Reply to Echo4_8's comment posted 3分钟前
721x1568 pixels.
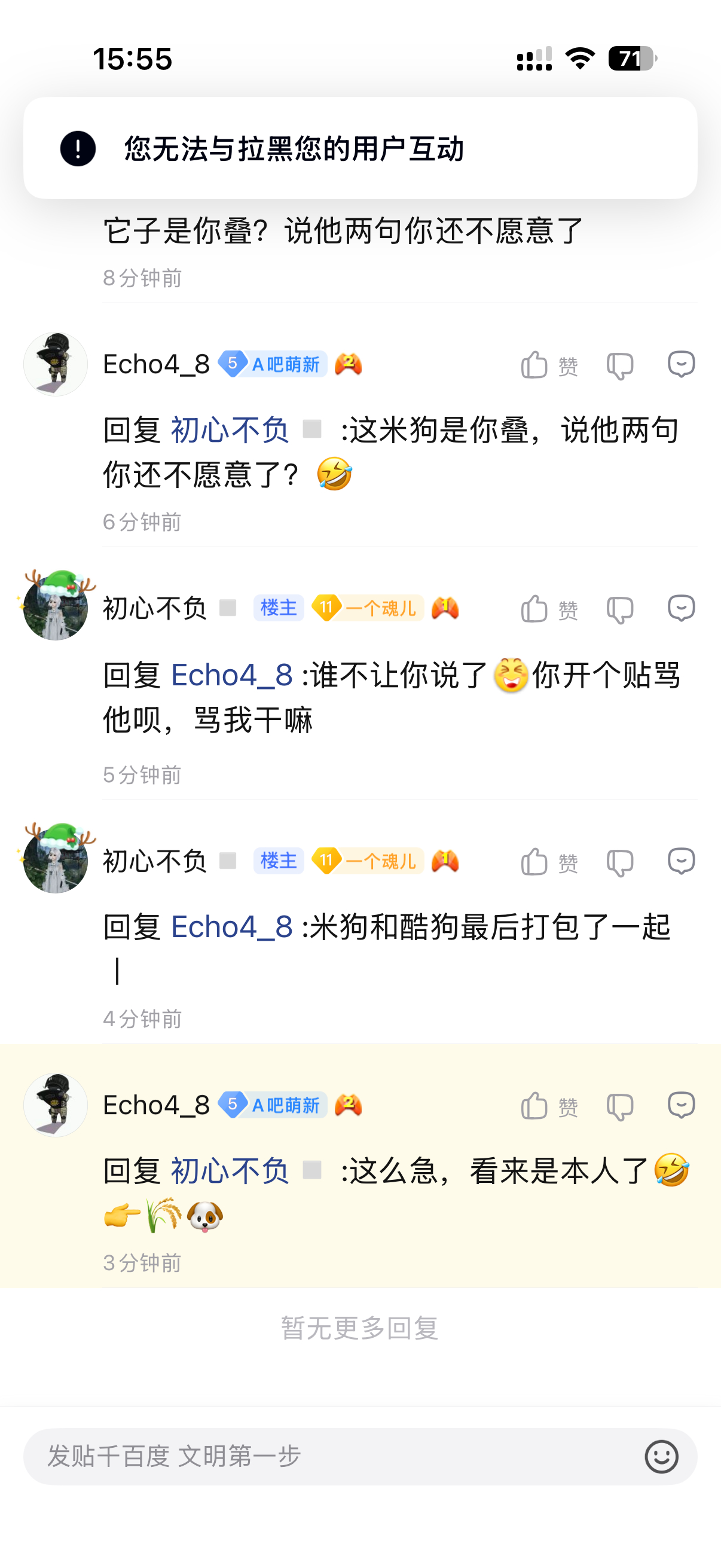tap(681, 1105)
